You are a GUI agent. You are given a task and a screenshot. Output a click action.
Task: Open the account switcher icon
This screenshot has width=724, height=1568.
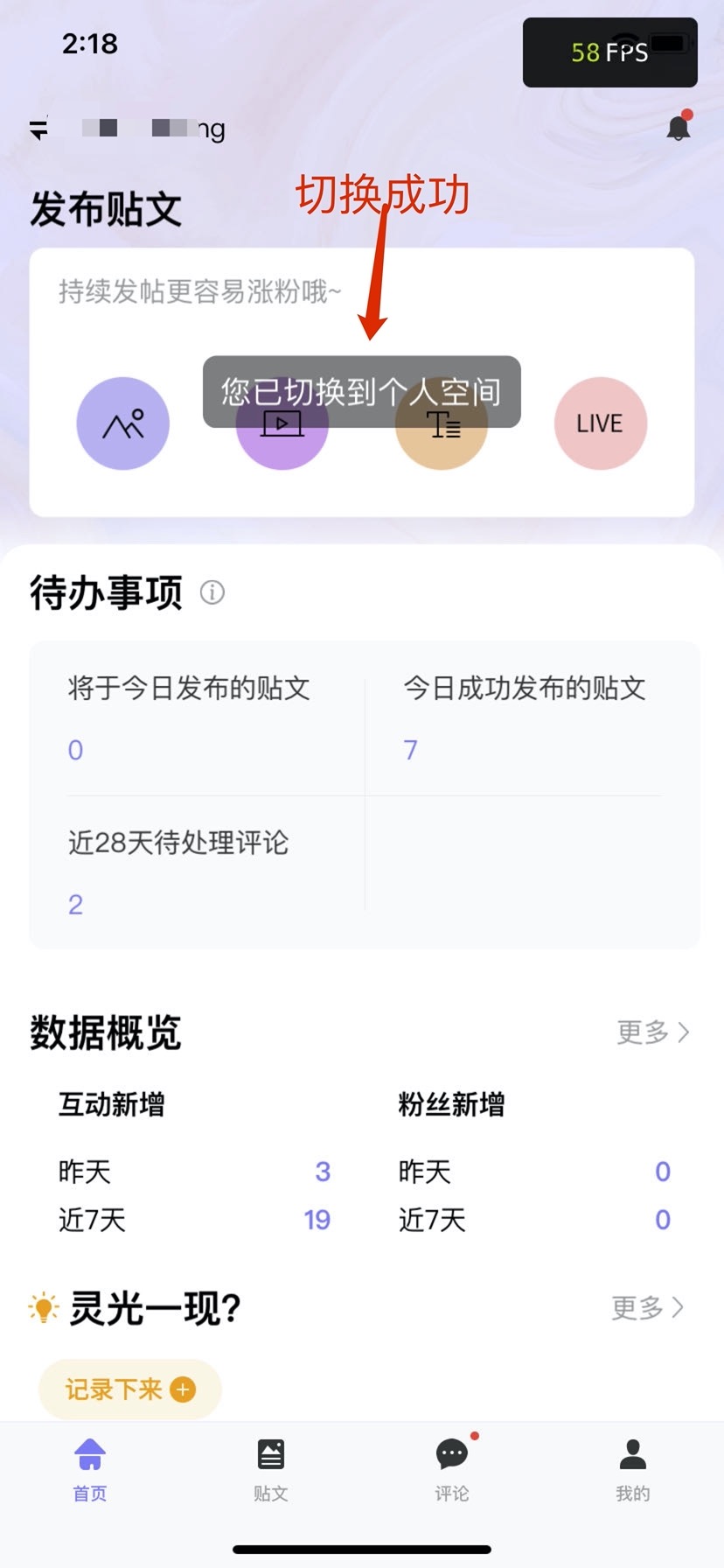coord(39,129)
